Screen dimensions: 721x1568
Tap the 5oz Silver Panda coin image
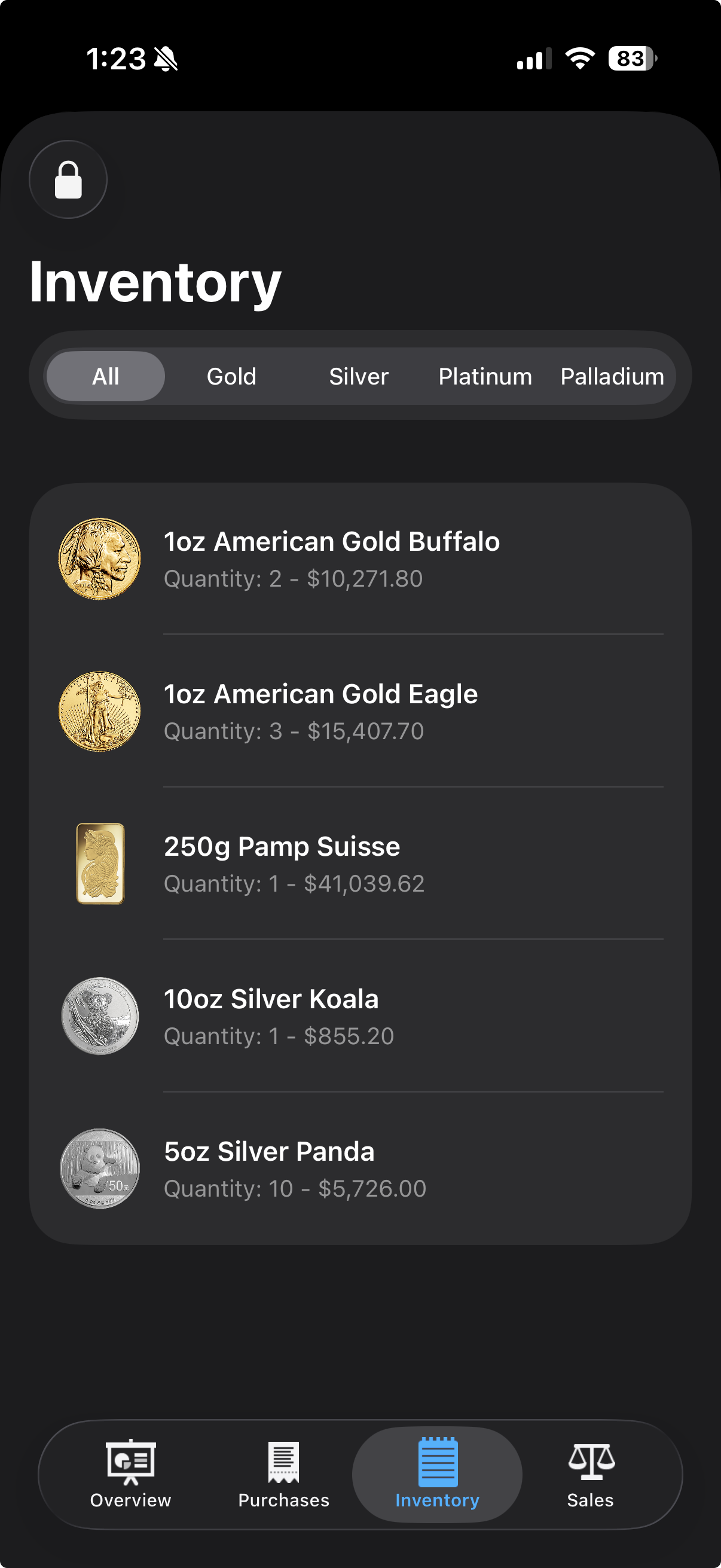100,1169
